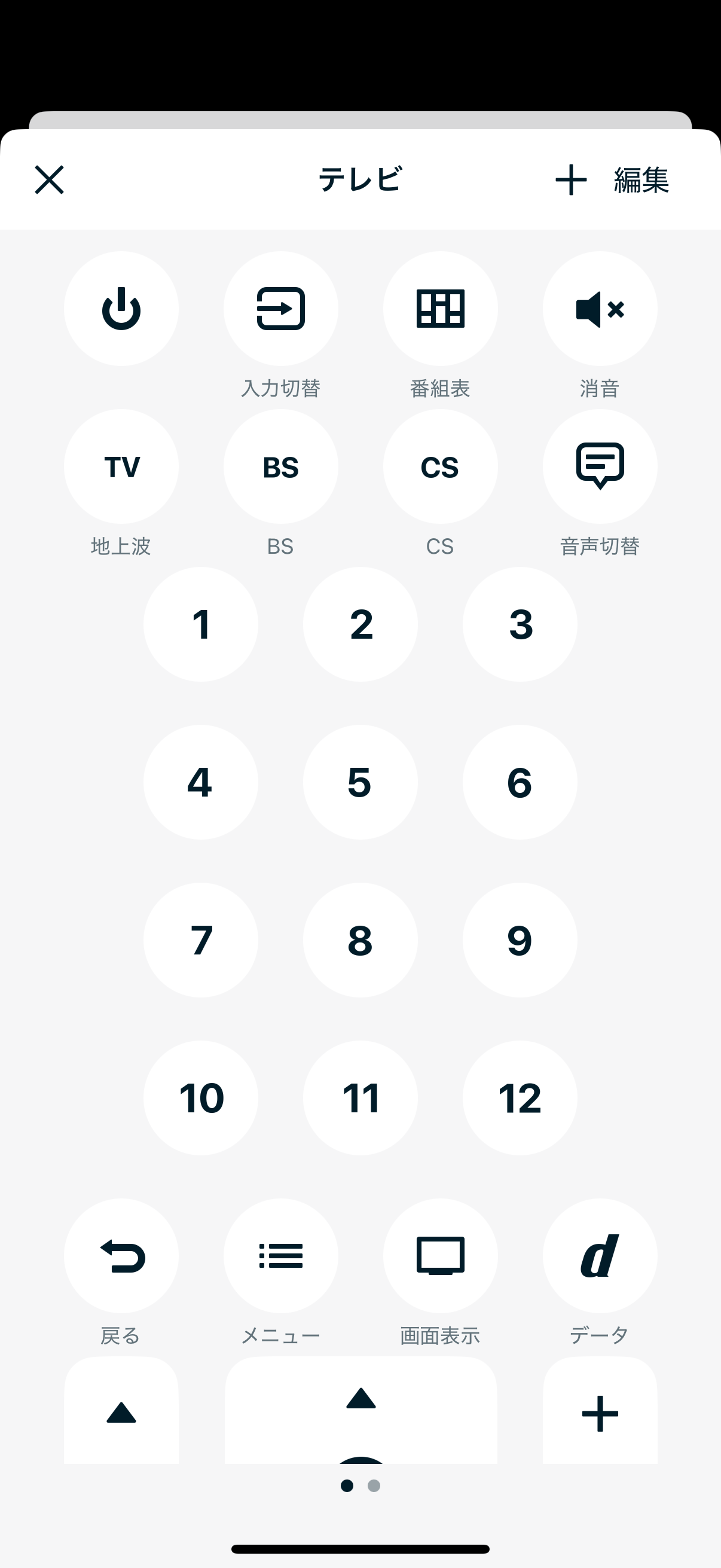The width and height of the screenshot is (721, 1568).
Task: Change audio with 音声切替
Action: click(599, 466)
